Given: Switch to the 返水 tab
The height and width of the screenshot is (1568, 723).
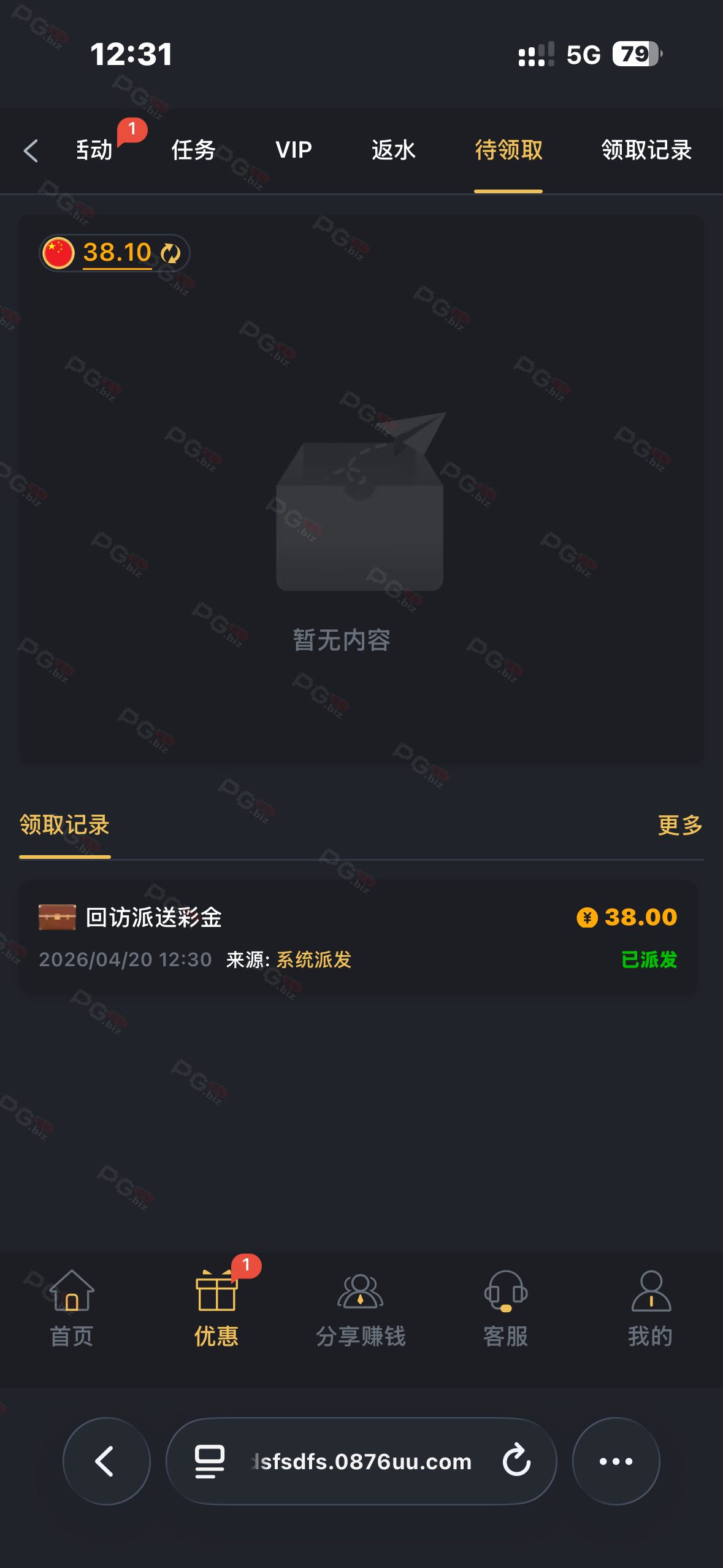Looking at the screenshot, I should pyautogui.click(x=394, y=150).
